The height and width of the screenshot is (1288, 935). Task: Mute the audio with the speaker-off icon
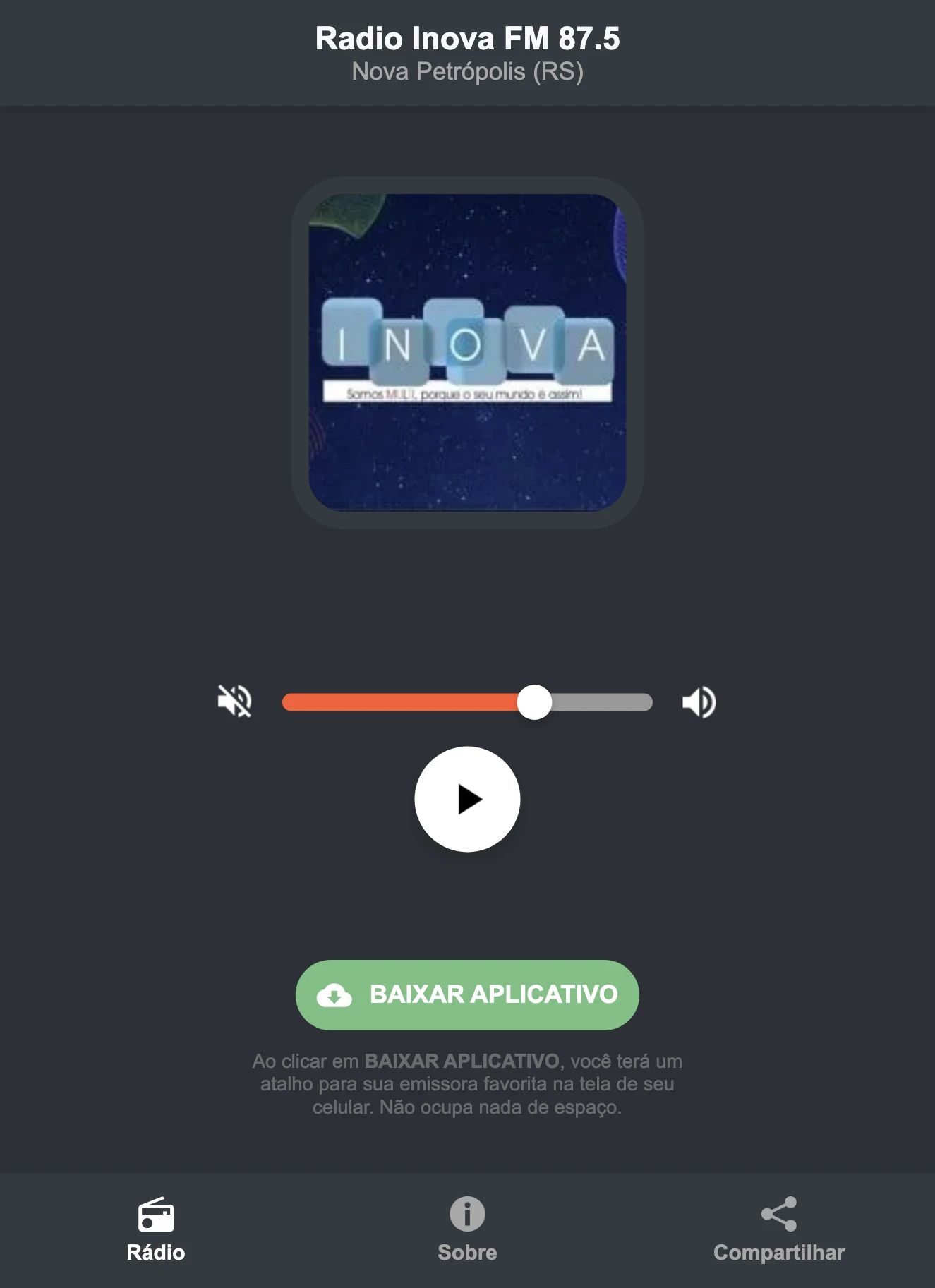(235, 701)
